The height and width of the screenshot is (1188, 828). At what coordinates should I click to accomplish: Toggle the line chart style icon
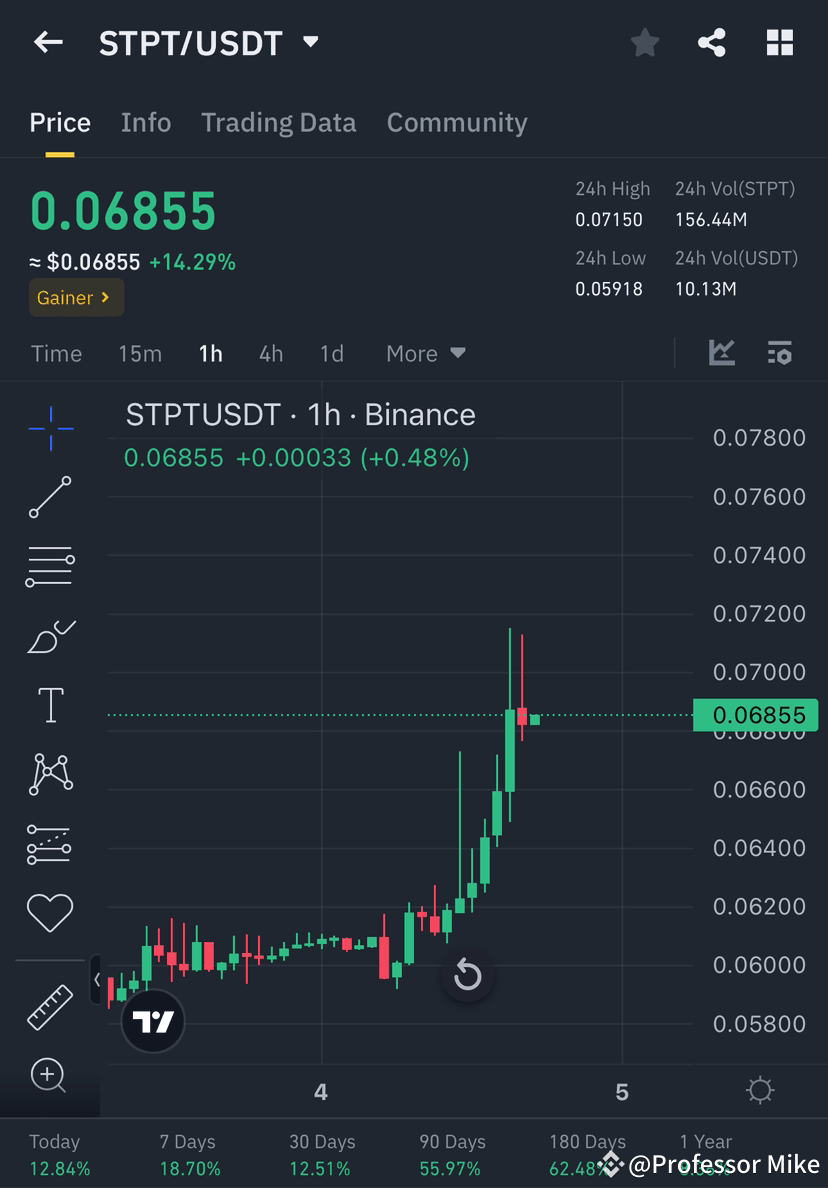722,353
